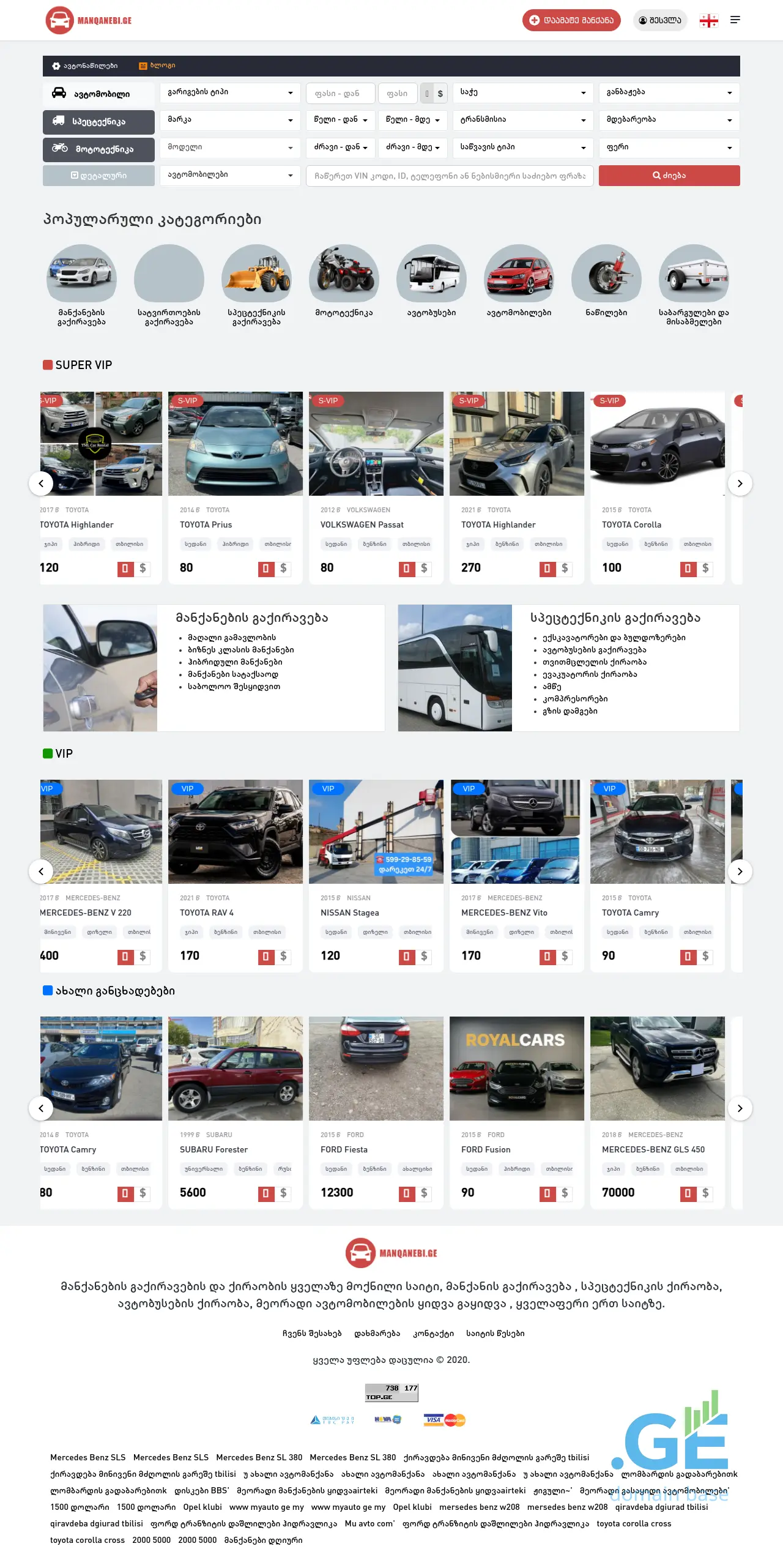This screenshot has height=1568, width=783.
Task: Change language via the Georgian flag
Action: pyautogui.click(x=708, y=21)
